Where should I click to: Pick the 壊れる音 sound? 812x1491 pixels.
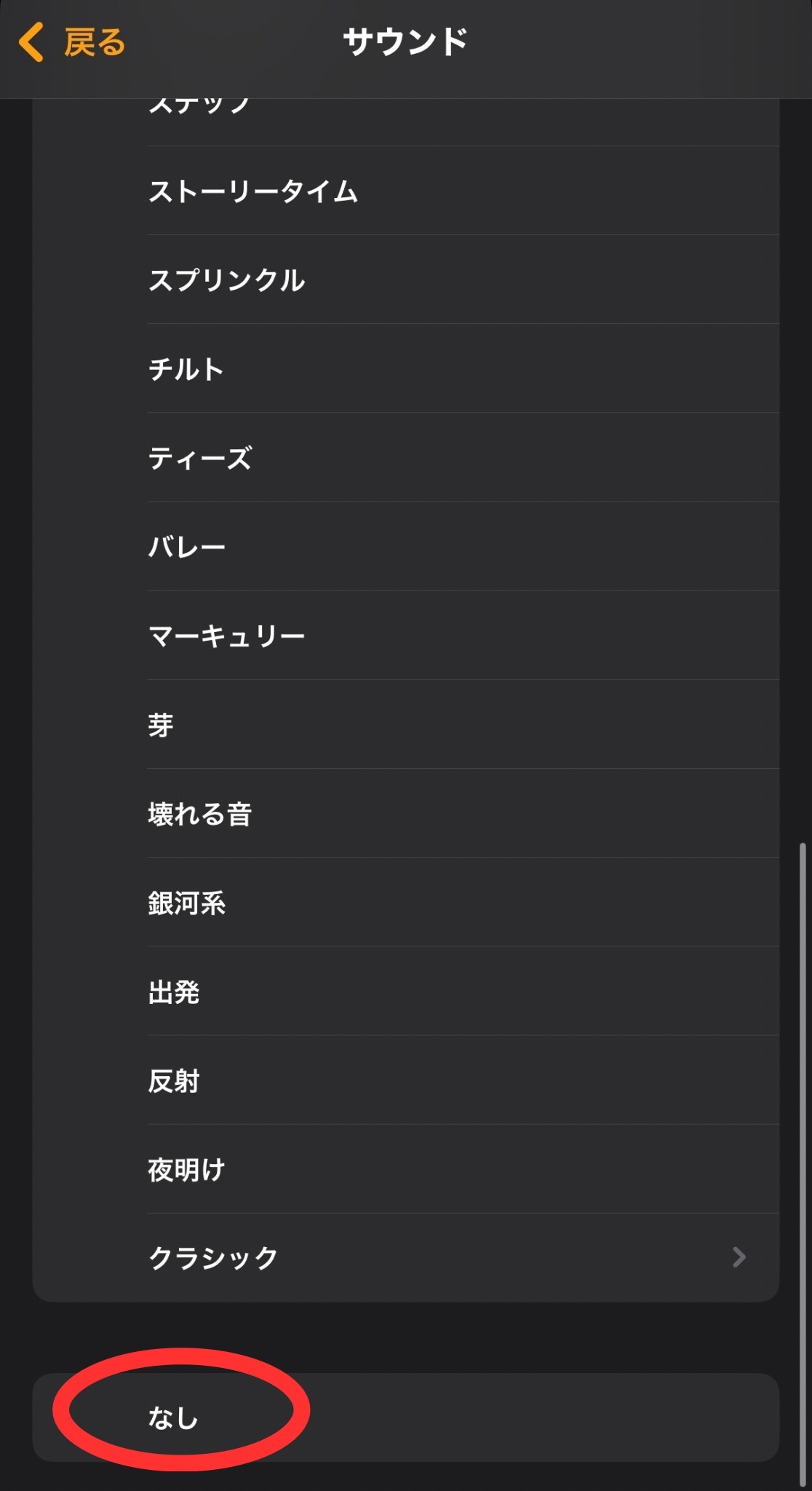coord(406,813)
